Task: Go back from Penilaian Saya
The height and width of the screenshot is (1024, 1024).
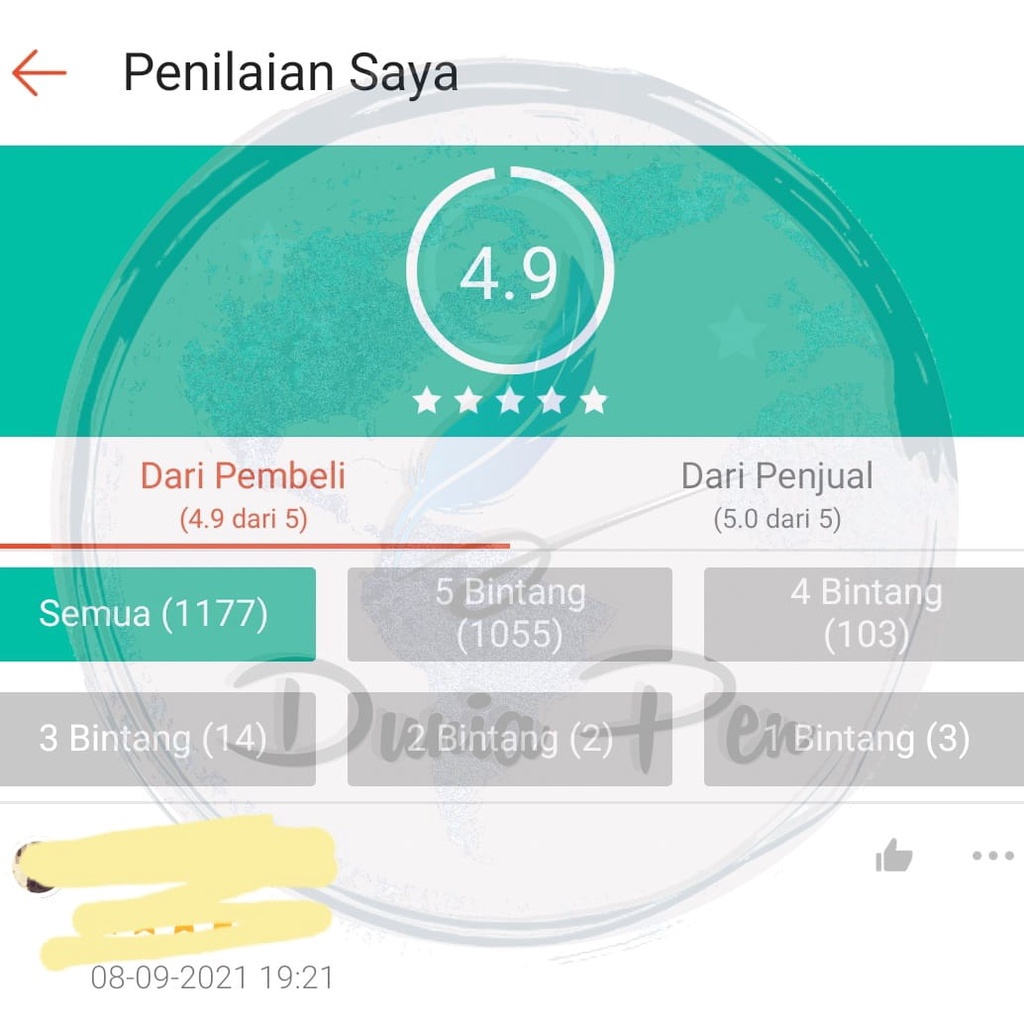Action: [39, 74]
